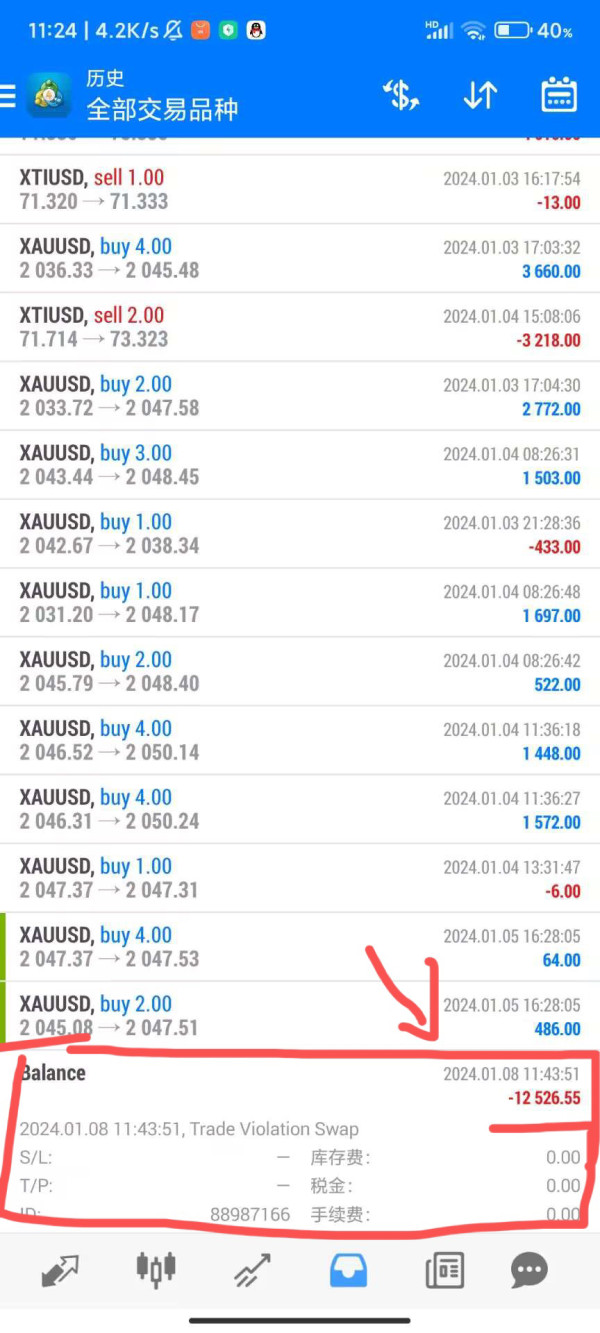Open XAUUSD trade with -6.00 loss
This screenshot has height=1333, width=600.
(x=300, y=879)
